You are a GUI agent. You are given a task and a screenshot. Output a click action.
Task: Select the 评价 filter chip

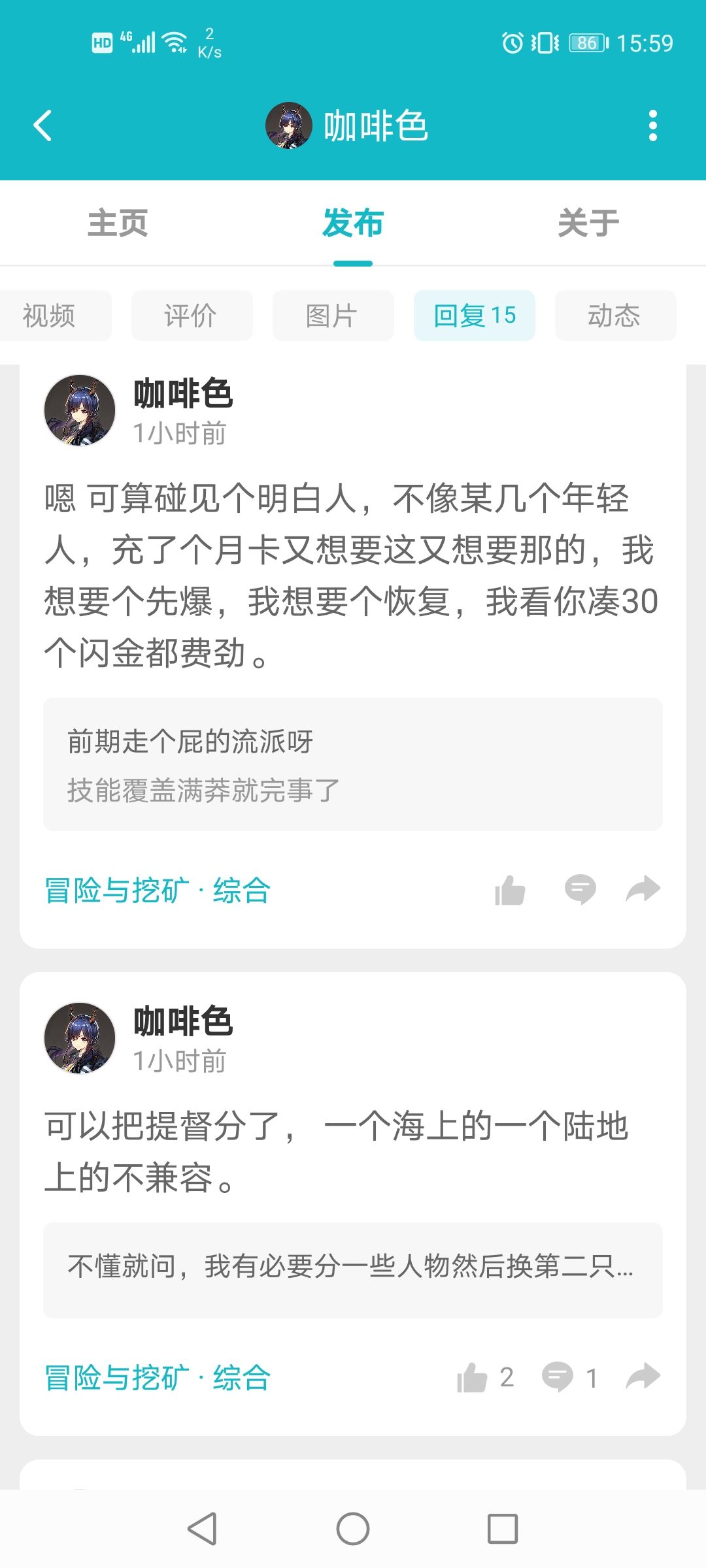click(x=192, y=316)
